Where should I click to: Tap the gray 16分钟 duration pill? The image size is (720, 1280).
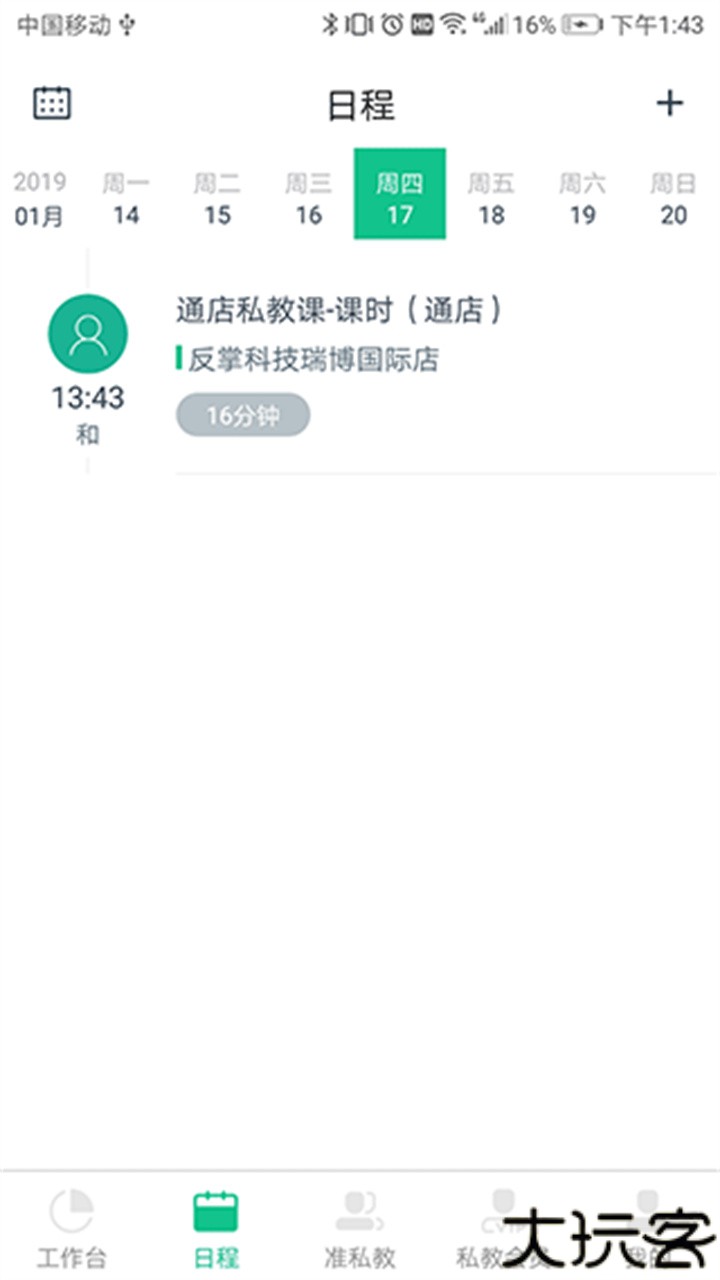point(242,413)
